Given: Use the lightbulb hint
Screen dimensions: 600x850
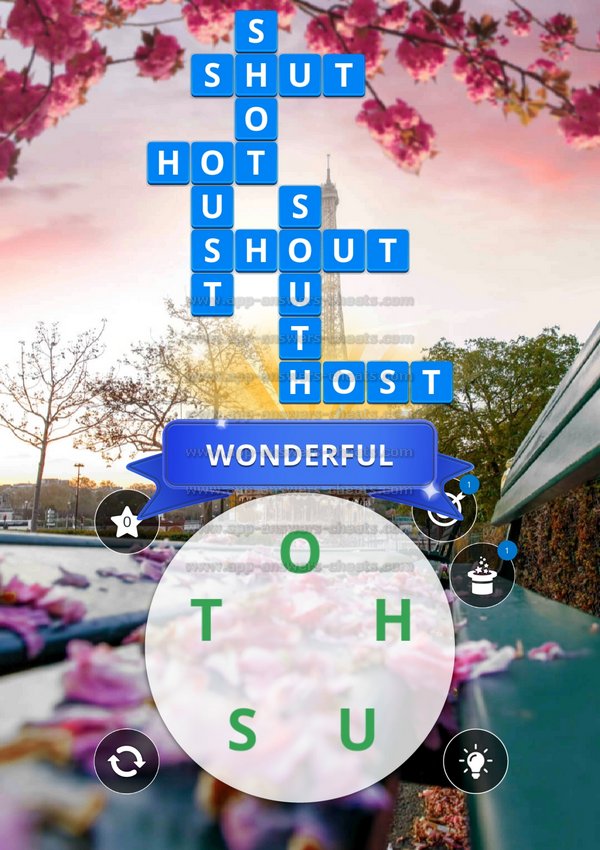Looking at the screenshot, I should click(x=475, y=762).
